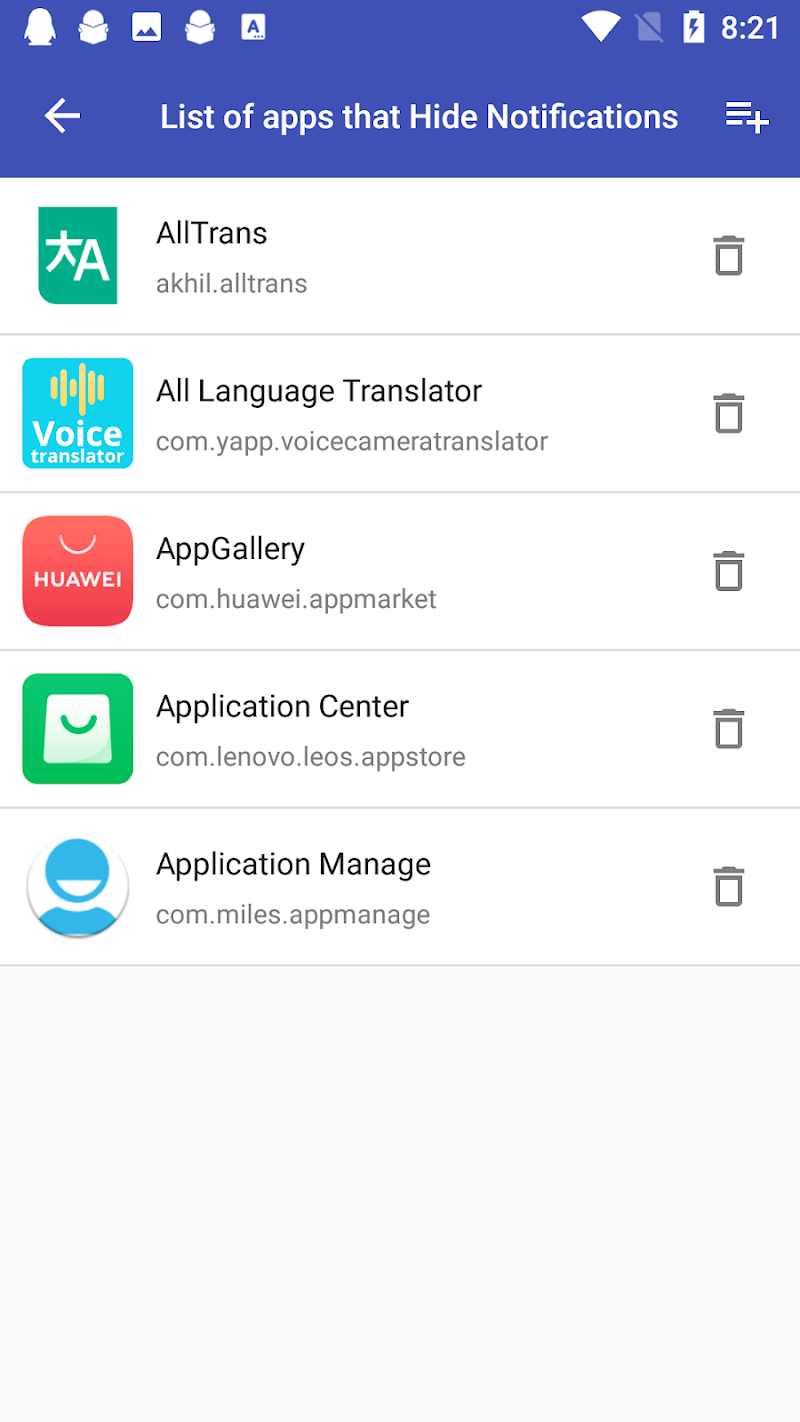Add apps with the list-plus icon
The width and height of the screenshot is (800, 1422).
(746, 117)
